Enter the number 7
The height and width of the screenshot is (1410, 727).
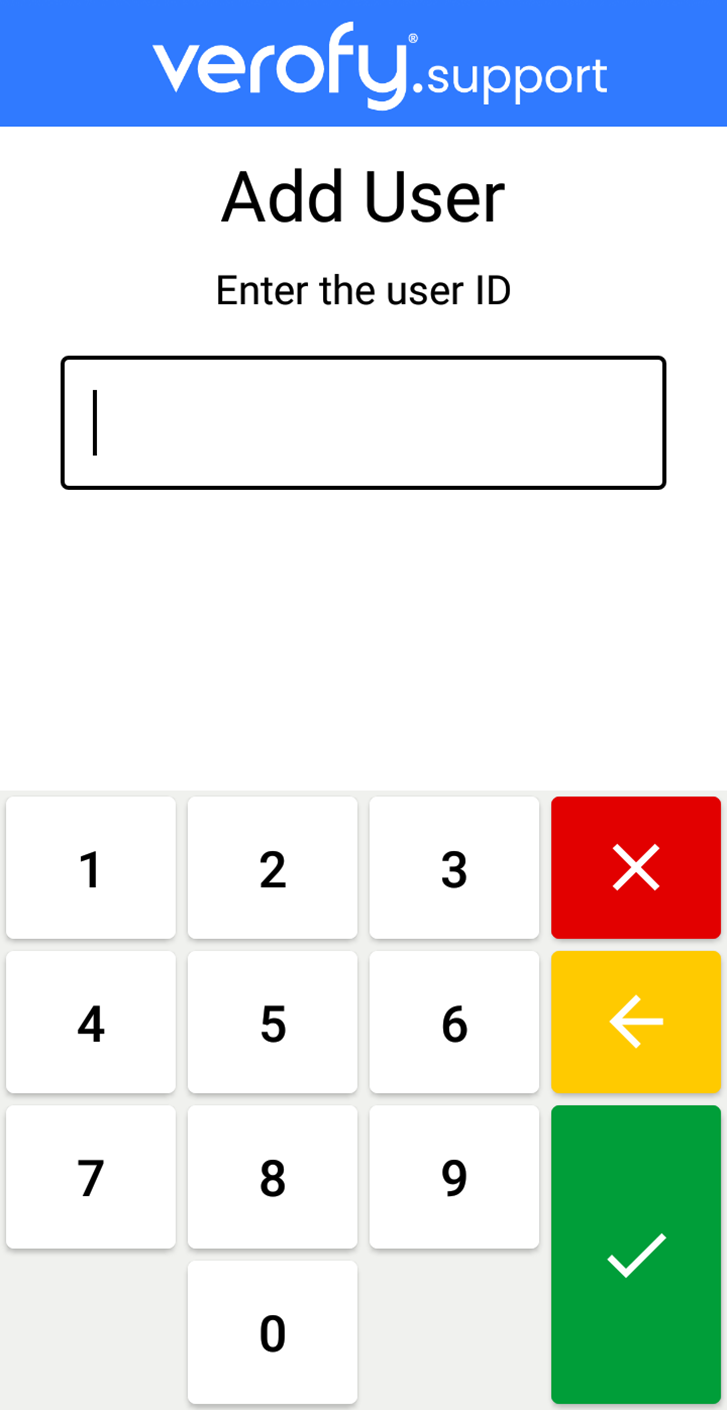[x=91, y=1177]
